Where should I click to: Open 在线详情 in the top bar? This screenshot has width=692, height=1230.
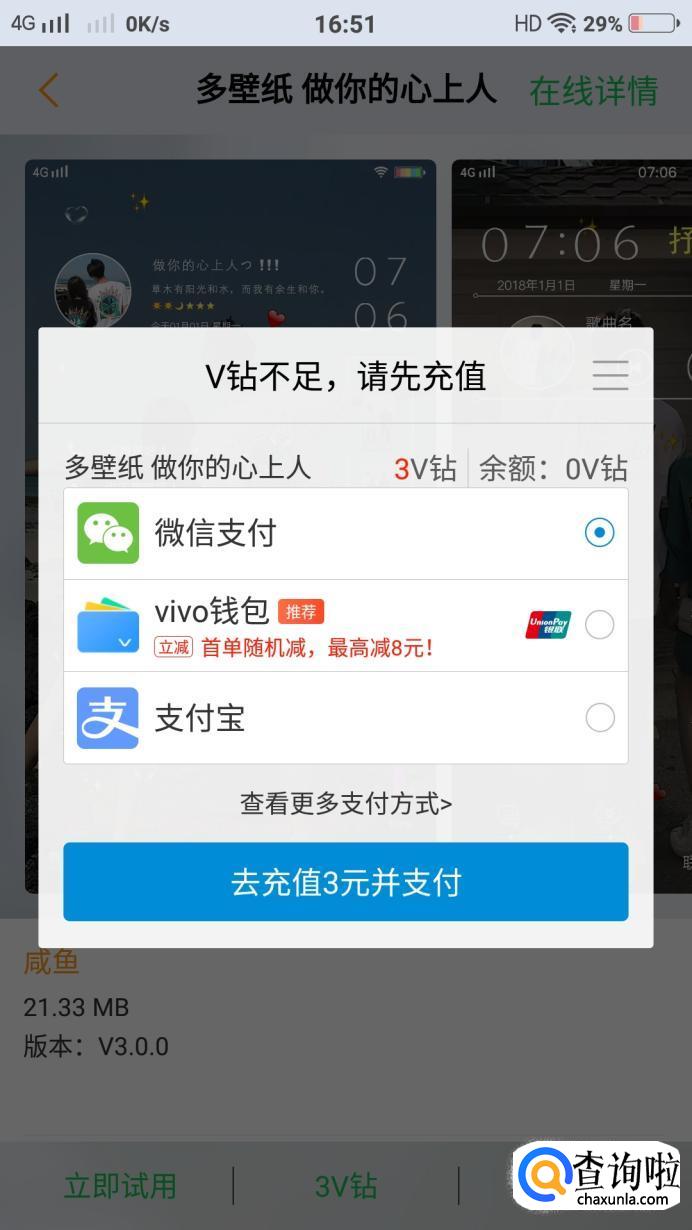point(593,90)
